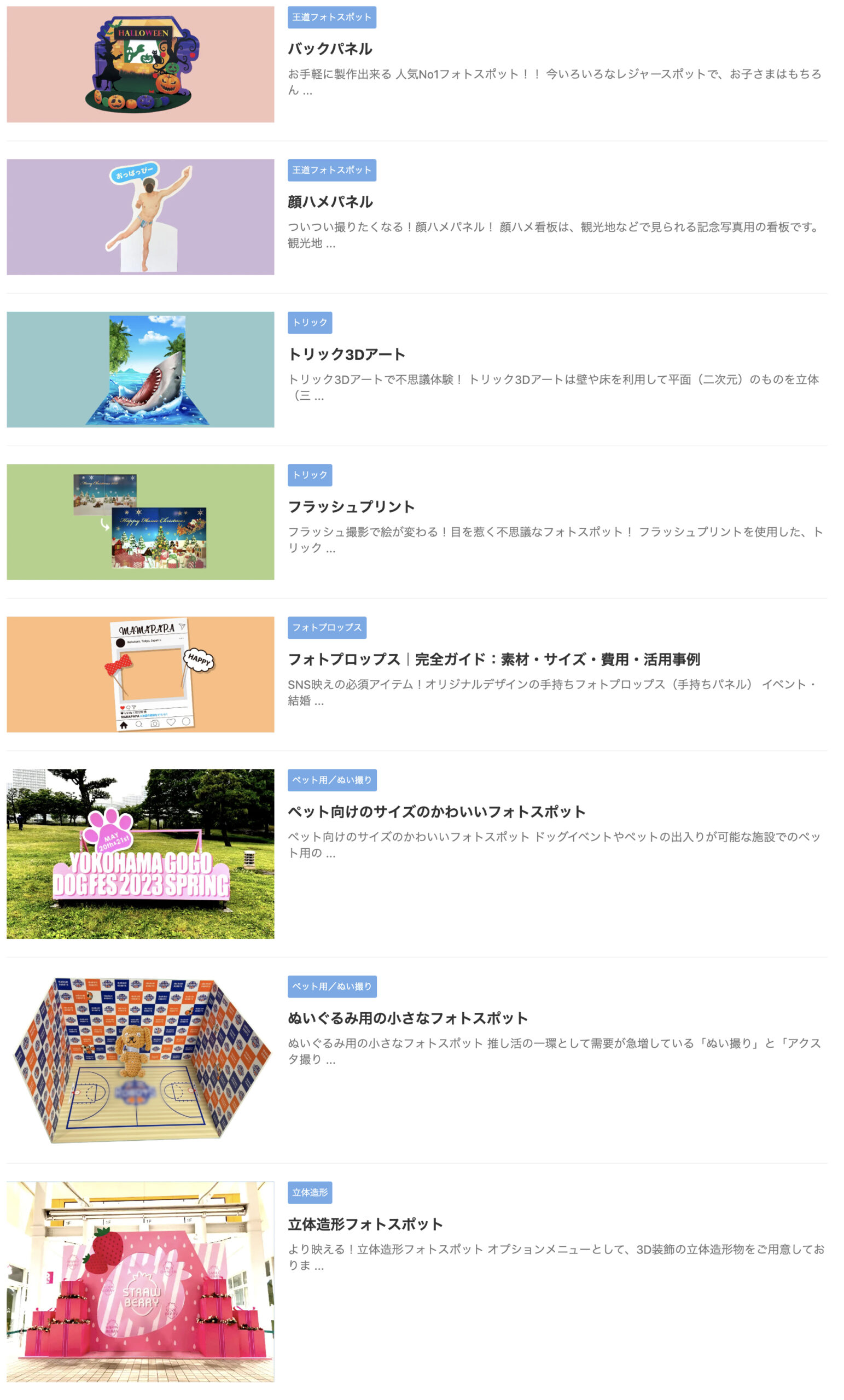844x1400 pixels.
Task: Open the 立体造形フォトスポット article
Action: (x=365, y=1224)
